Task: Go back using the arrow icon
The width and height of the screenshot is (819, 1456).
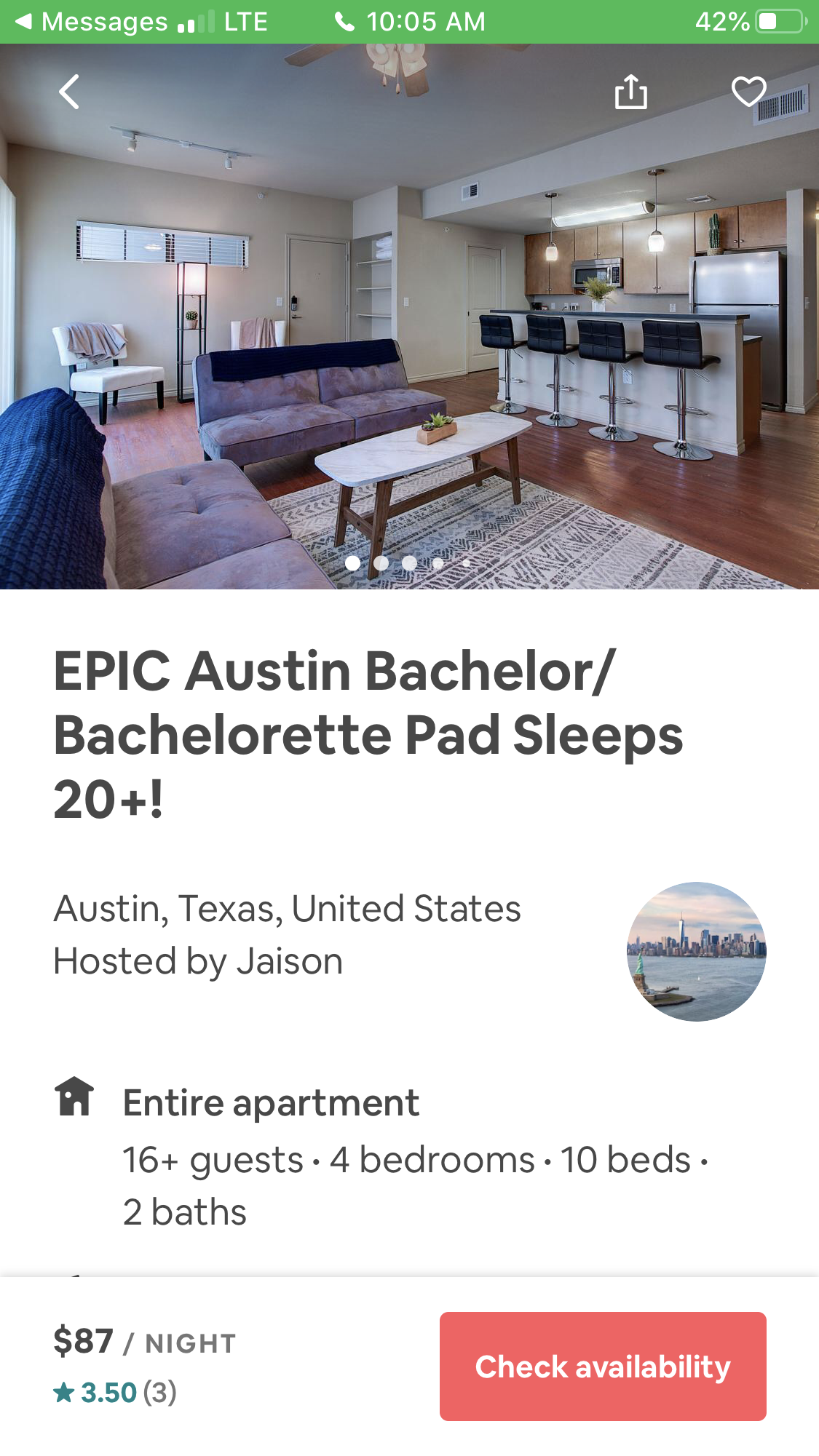Action: click(x=69, y=92)
